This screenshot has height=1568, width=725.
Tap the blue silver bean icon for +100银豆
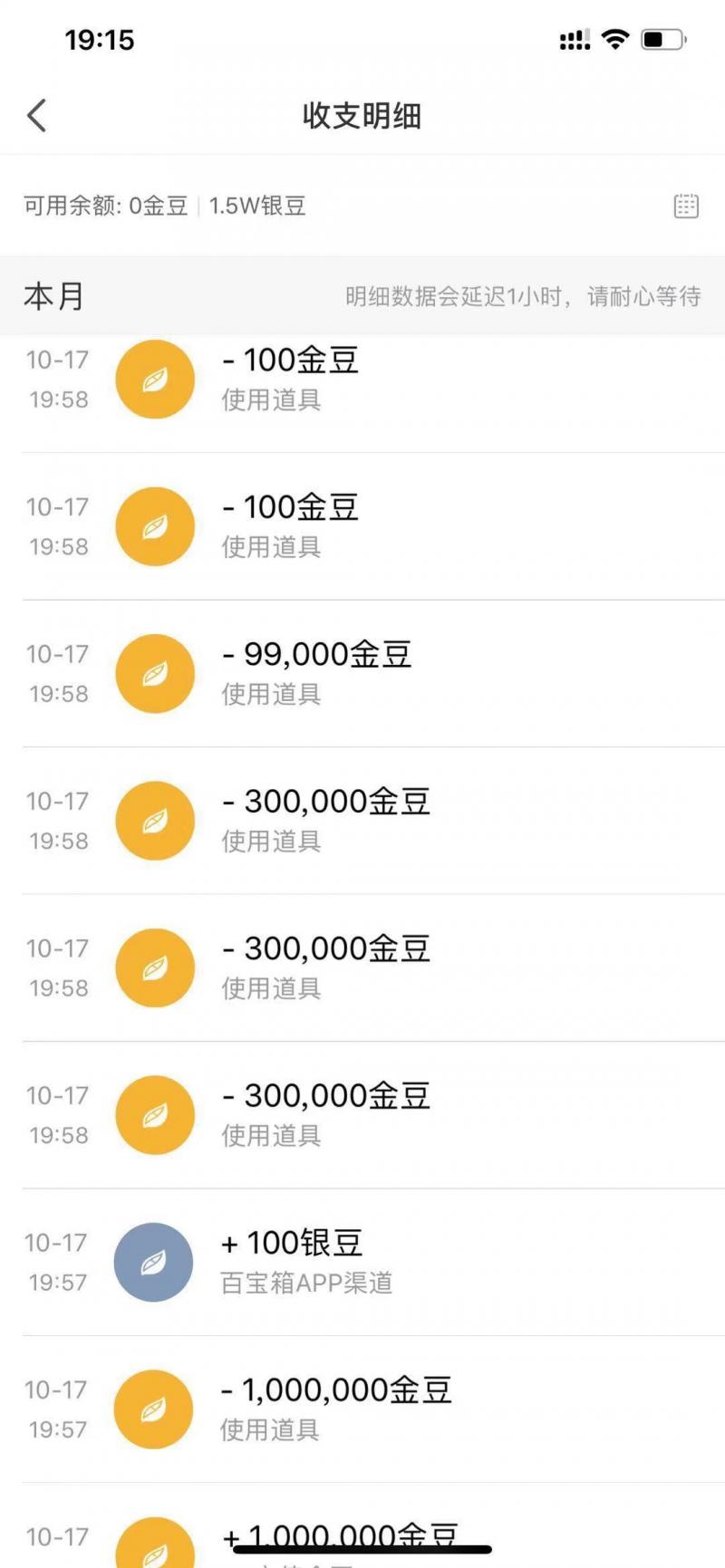pyautogui.click(x=154, y=1262)
